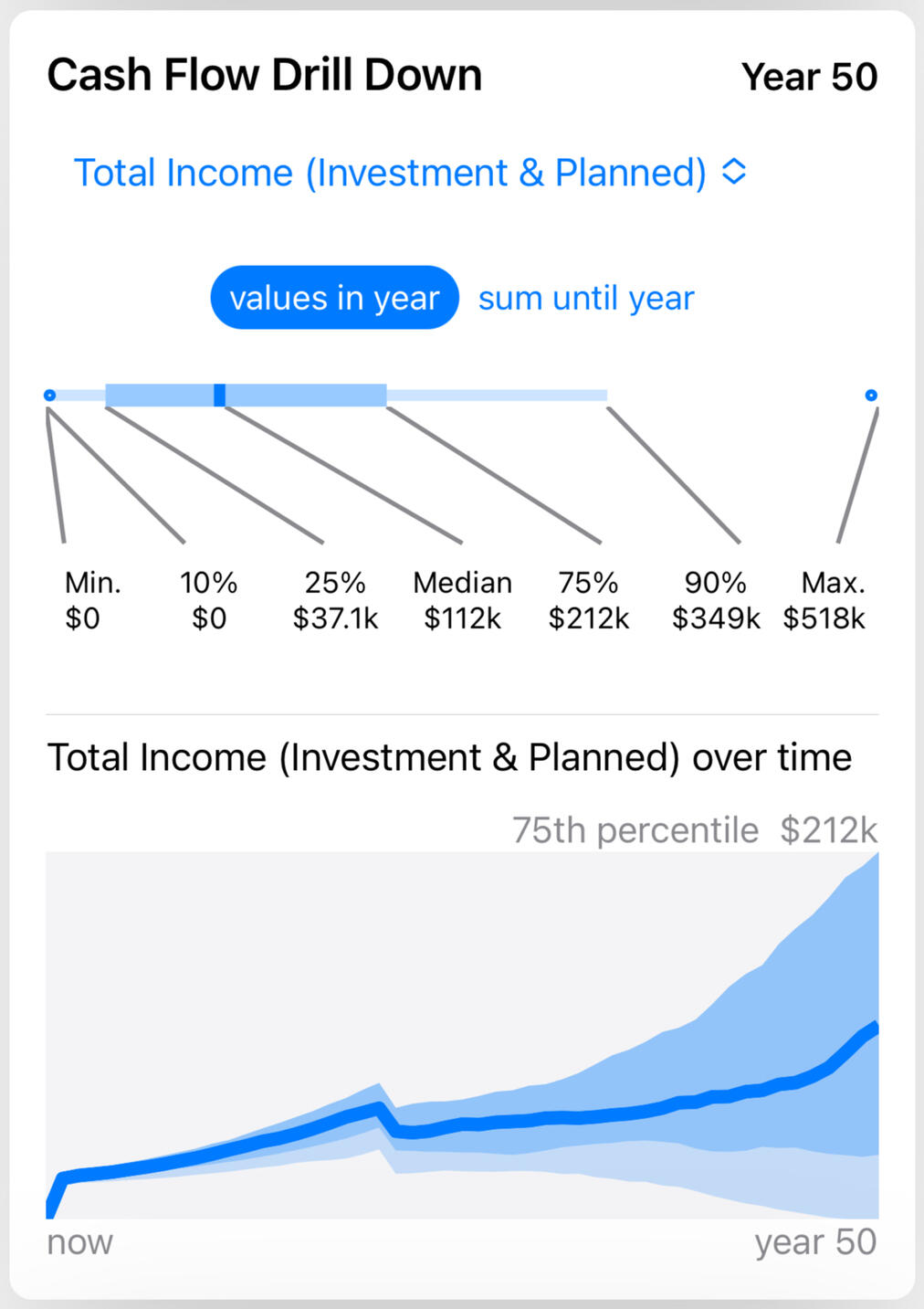
Task: Click the Year 50 header label
Action: [x=810, y=77]
